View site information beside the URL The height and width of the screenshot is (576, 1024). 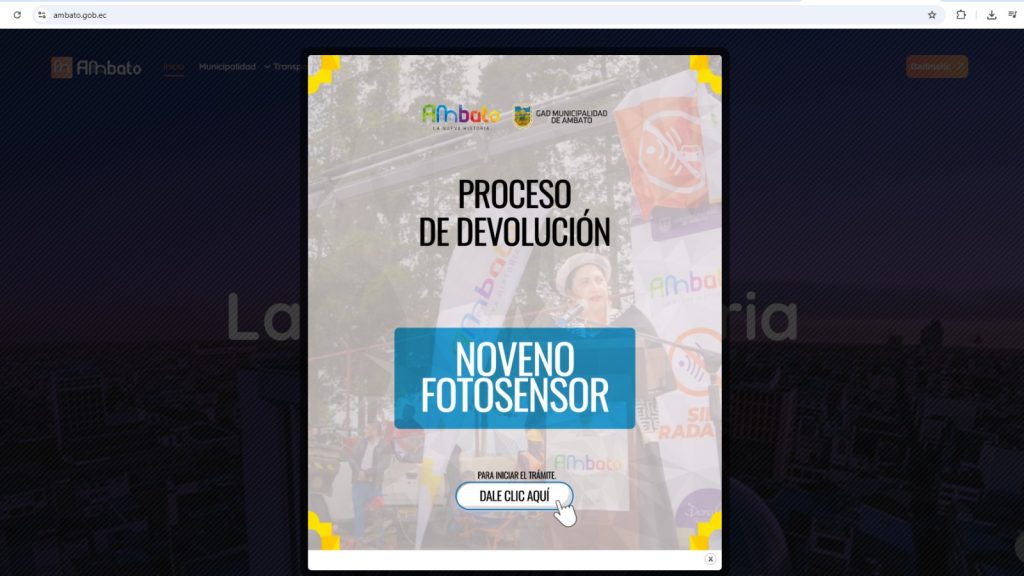click(42, 15)
